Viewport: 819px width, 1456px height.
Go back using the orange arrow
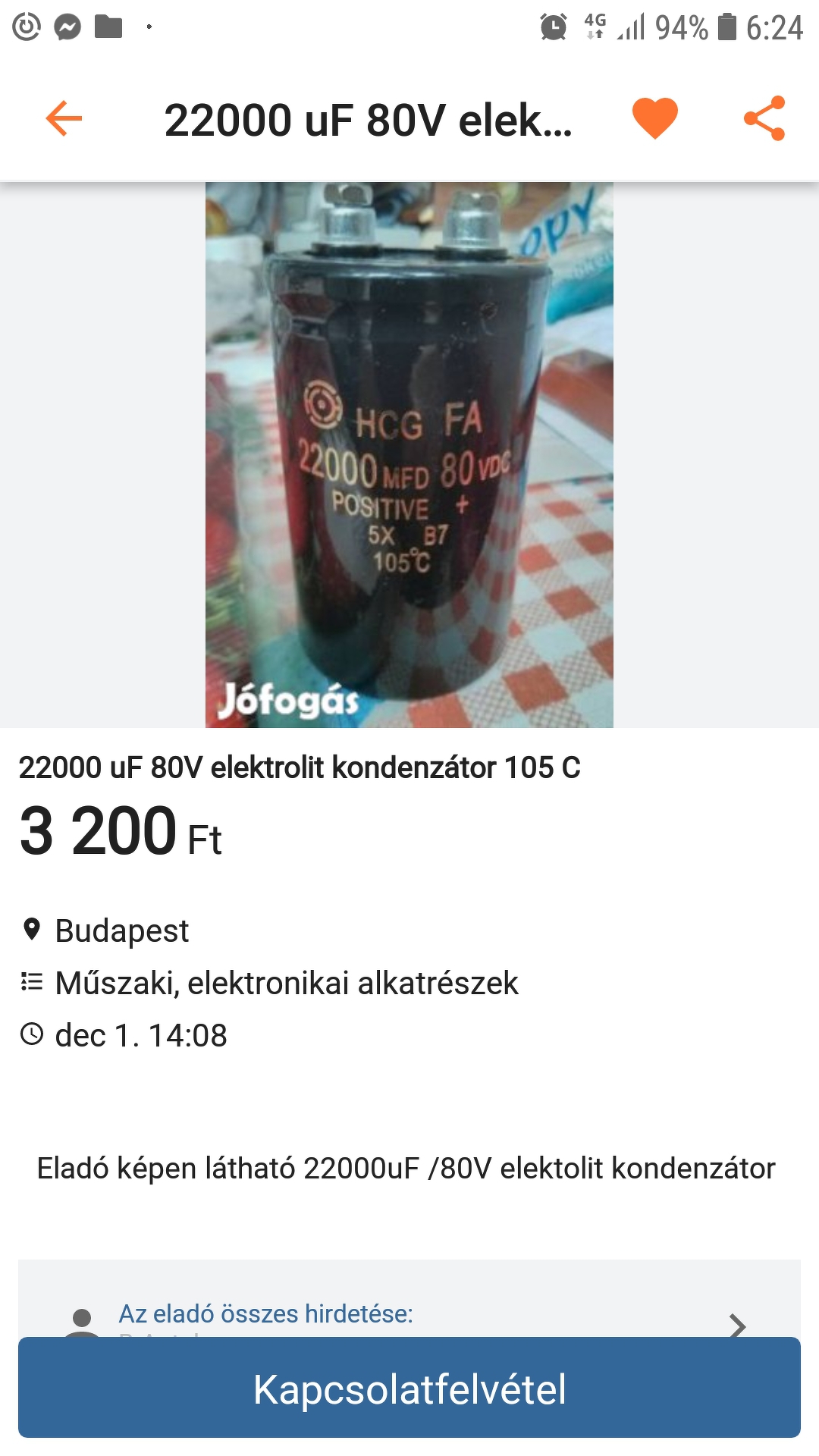tap(64, 118)
